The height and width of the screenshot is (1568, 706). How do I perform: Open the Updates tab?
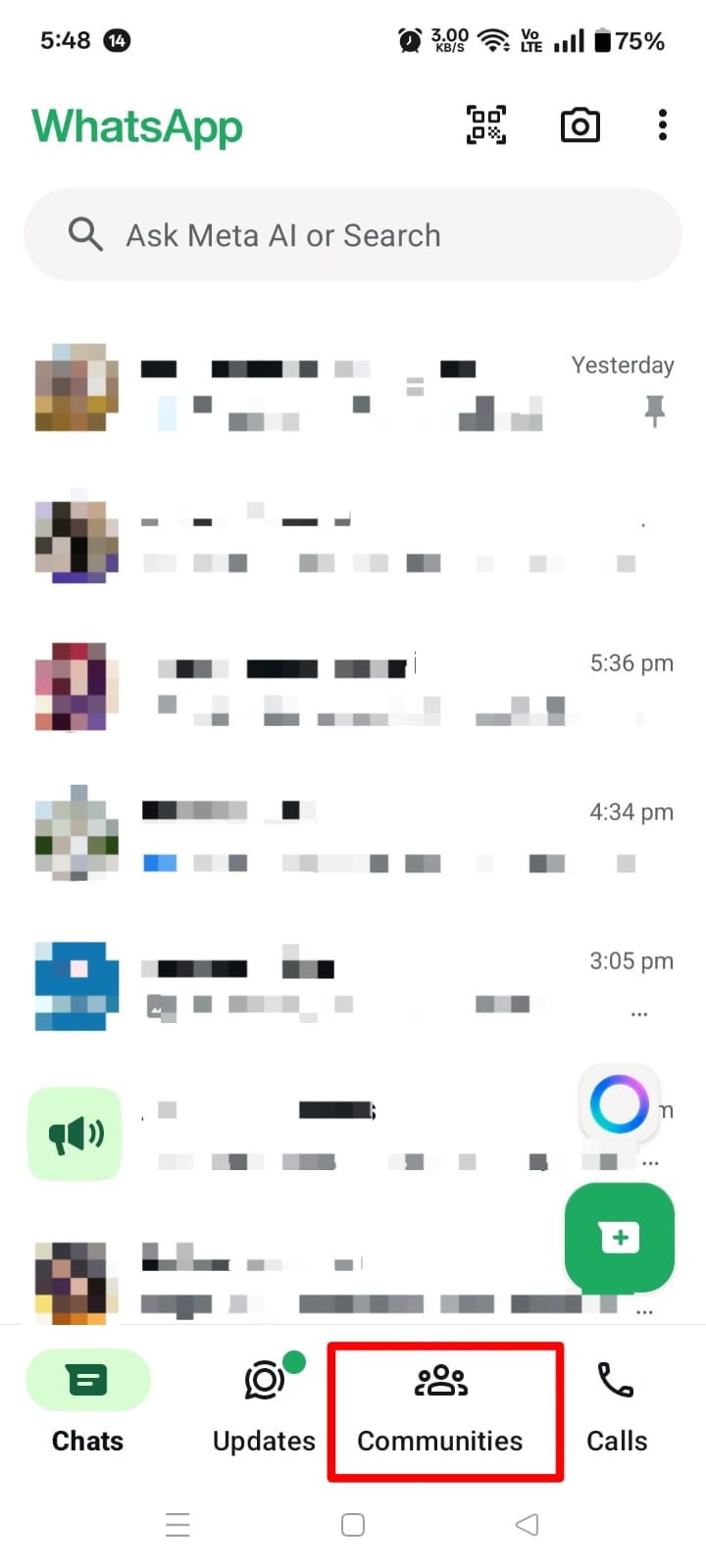263,1411
